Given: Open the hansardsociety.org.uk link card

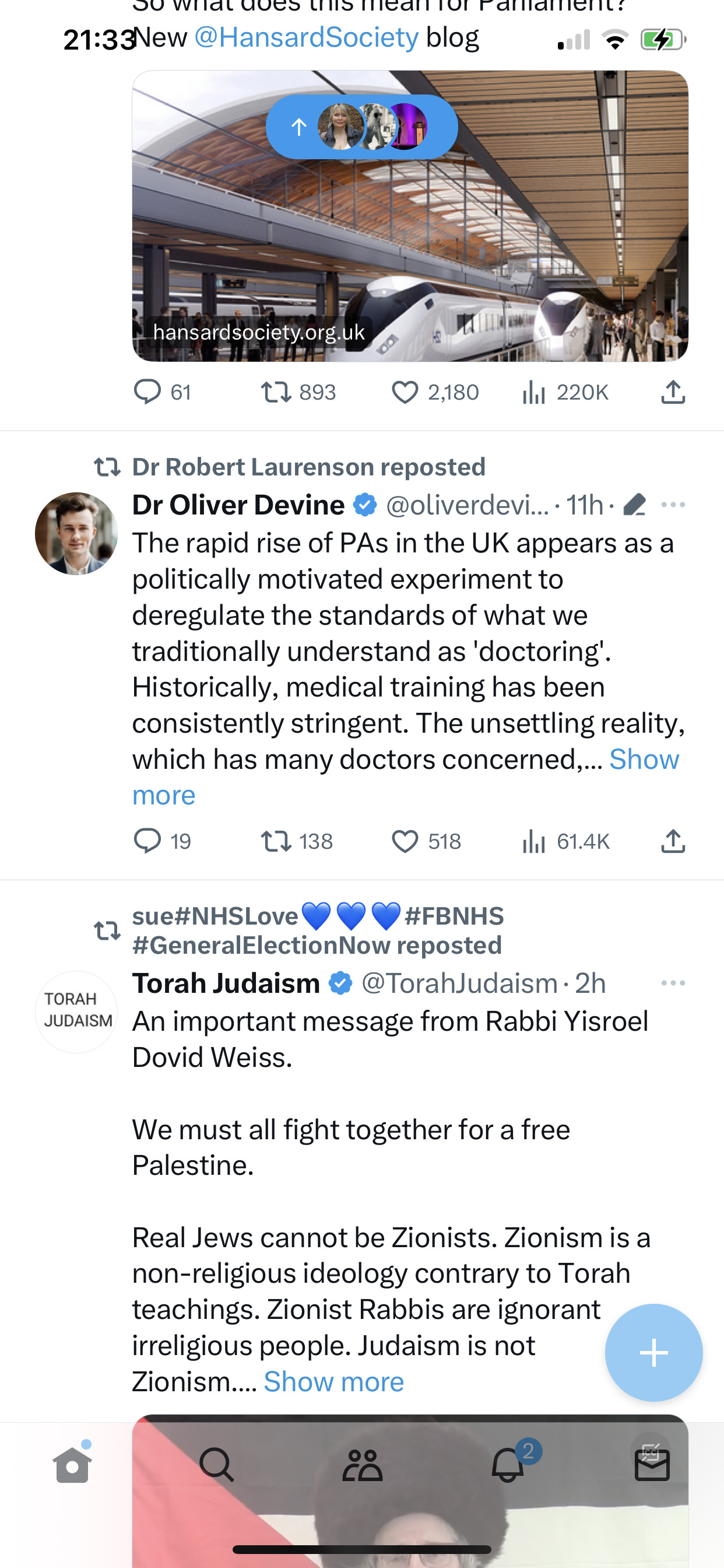Looking at the screenshot, I should [410, 215].
